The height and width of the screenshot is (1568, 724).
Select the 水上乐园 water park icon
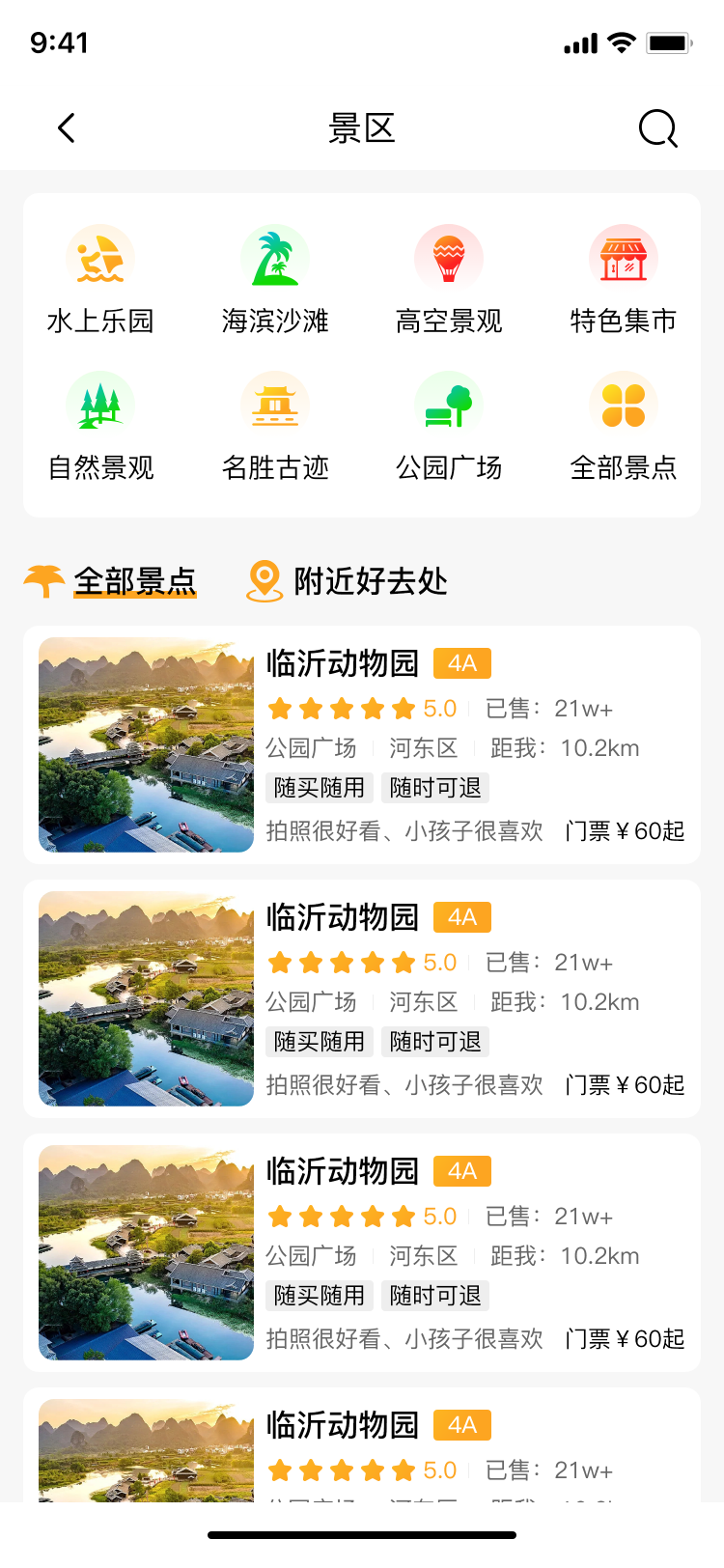pyautogui.click(x=100, y=257)
